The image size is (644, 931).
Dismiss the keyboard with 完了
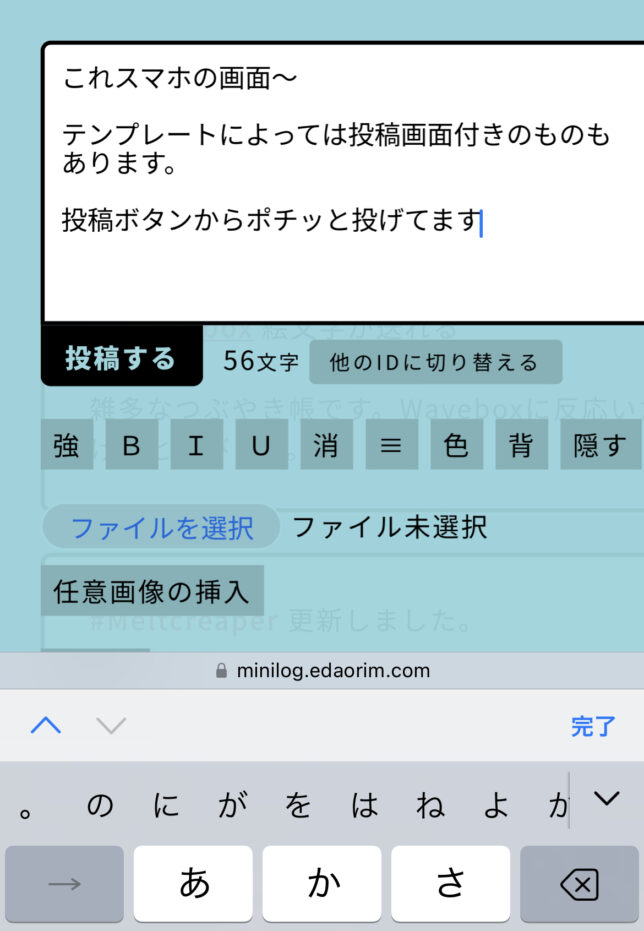click(593, 726)
